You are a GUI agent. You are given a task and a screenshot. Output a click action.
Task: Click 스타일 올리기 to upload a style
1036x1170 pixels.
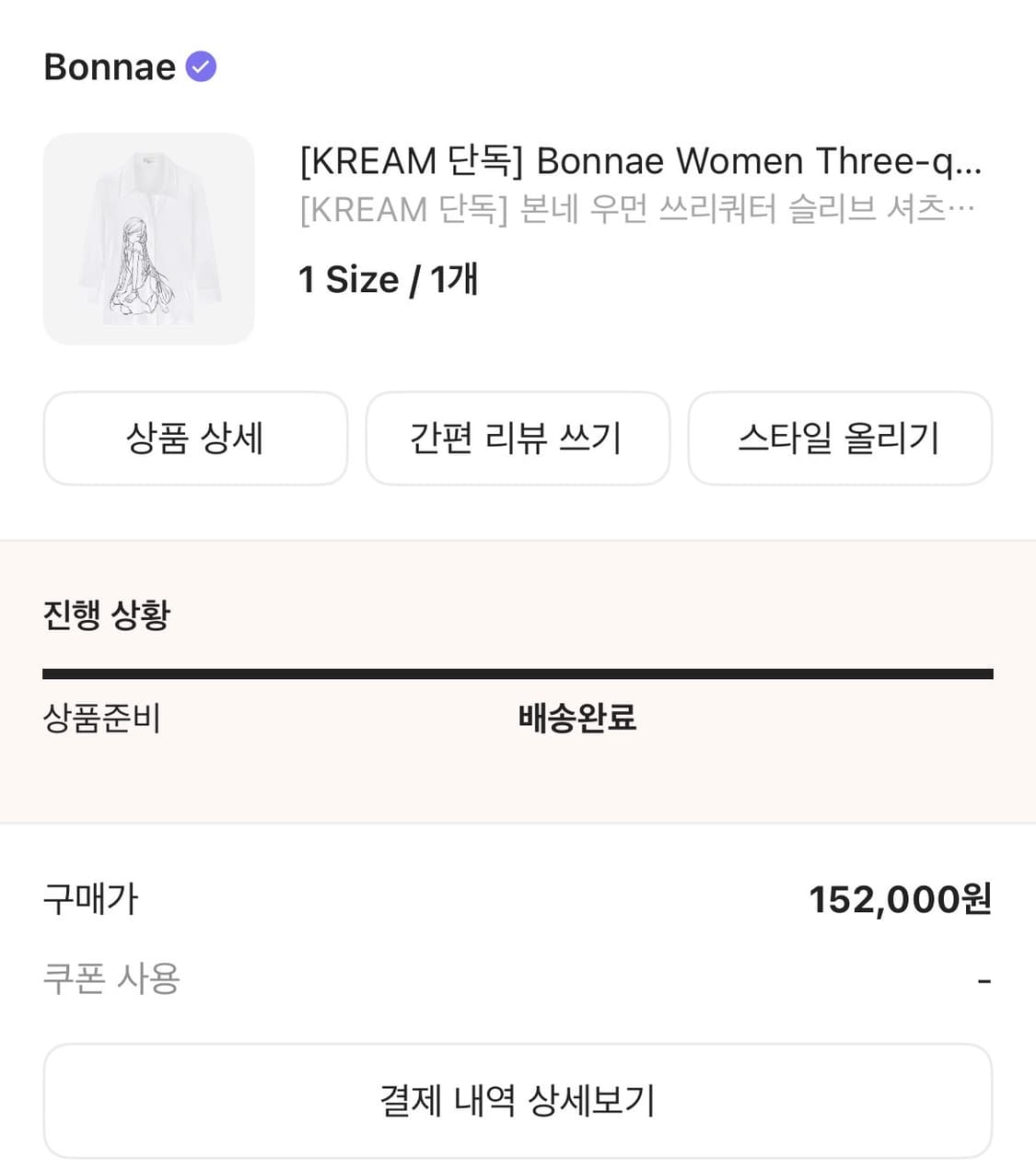click(841, 439)
